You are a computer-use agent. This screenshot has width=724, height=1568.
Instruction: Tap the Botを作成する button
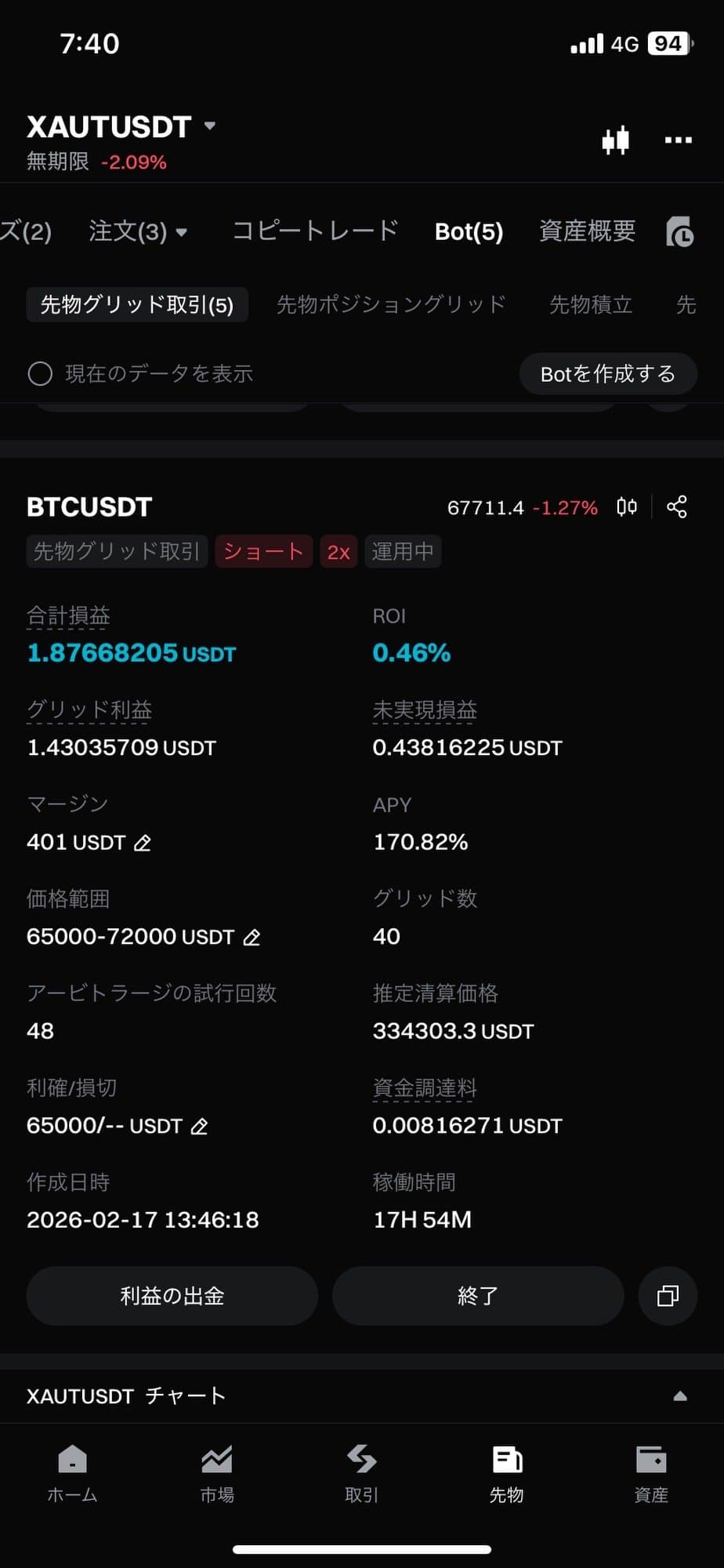tap(607, 374)
